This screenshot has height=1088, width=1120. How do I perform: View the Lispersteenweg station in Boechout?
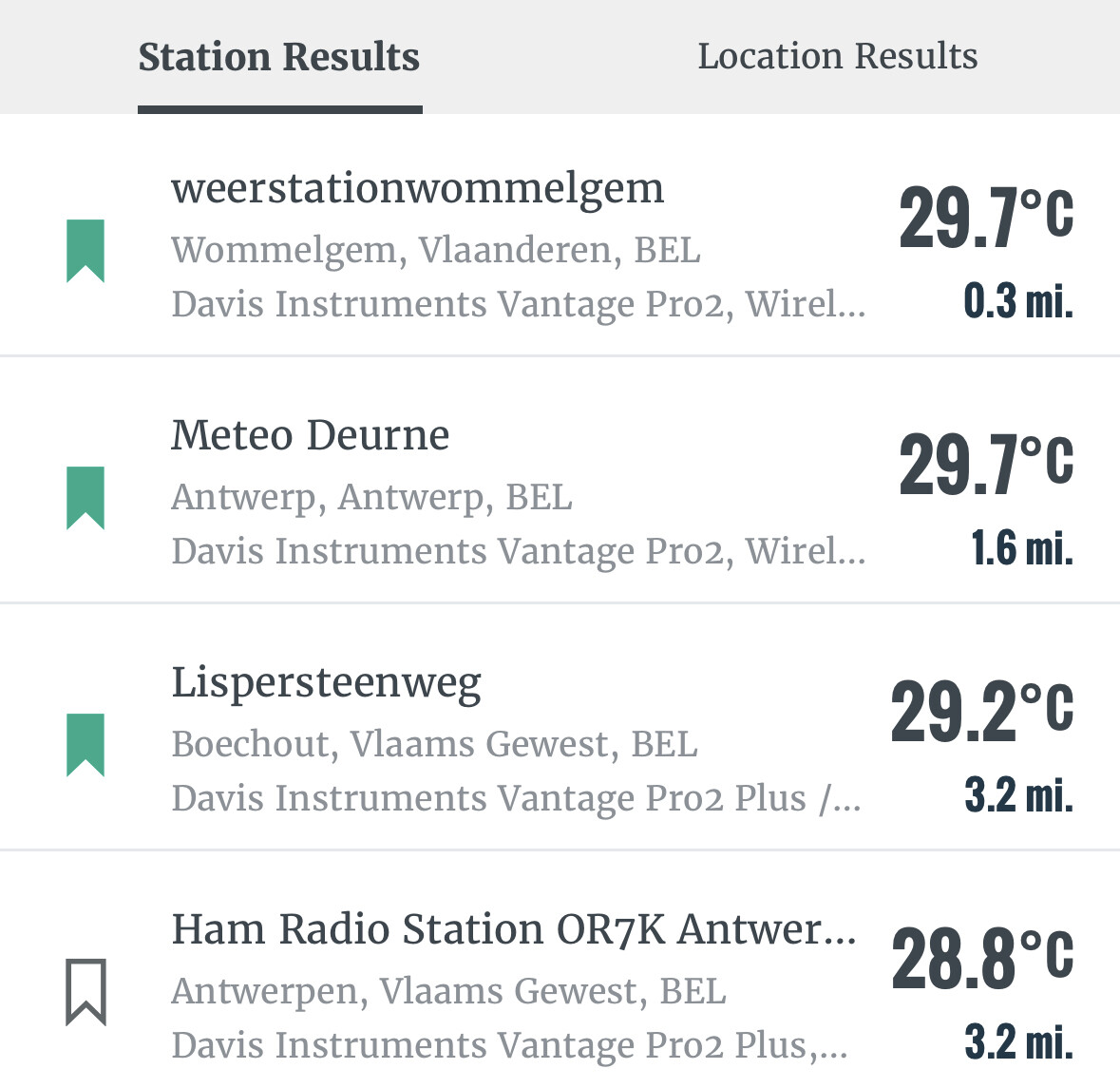(518, 739)
